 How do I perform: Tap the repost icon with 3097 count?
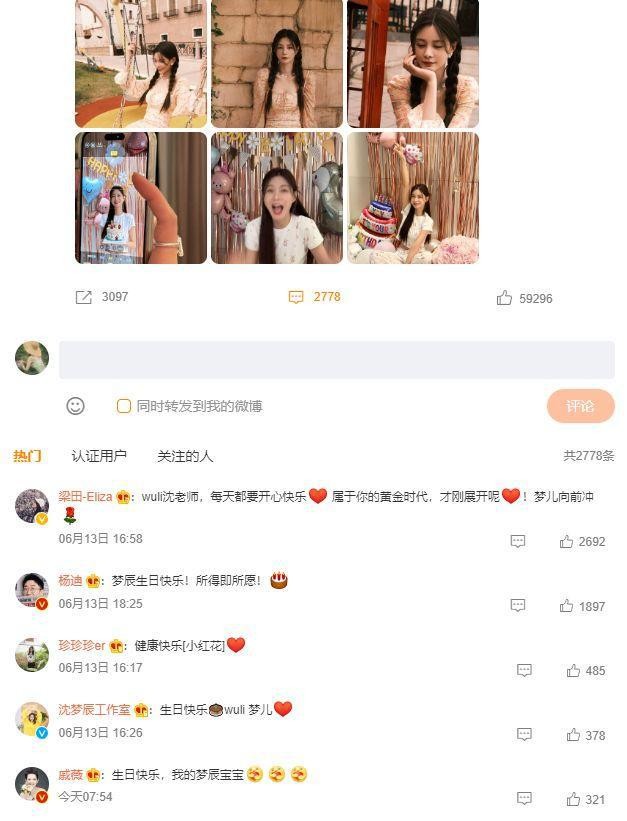point(84,297)
